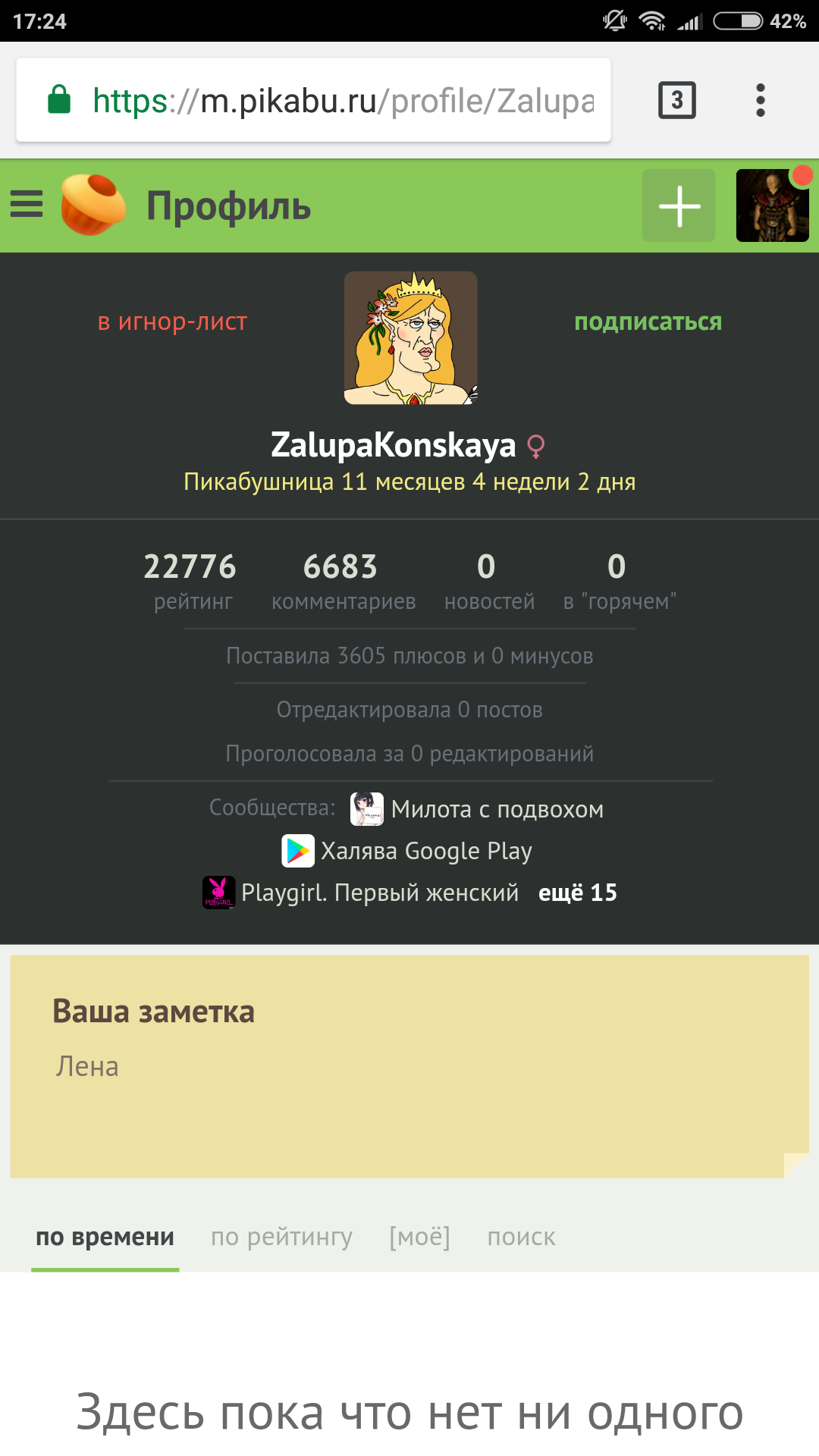The height and width of the screenshot is (1456, 819).
Task: Show 15 more communities
Action: 577,893
